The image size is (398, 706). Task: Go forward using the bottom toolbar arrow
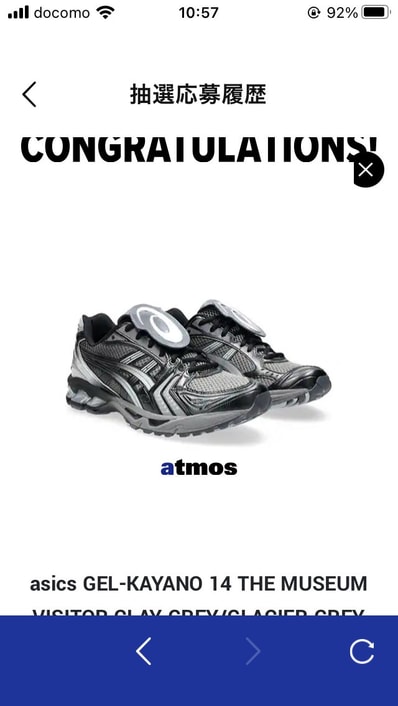pos(253,652)
